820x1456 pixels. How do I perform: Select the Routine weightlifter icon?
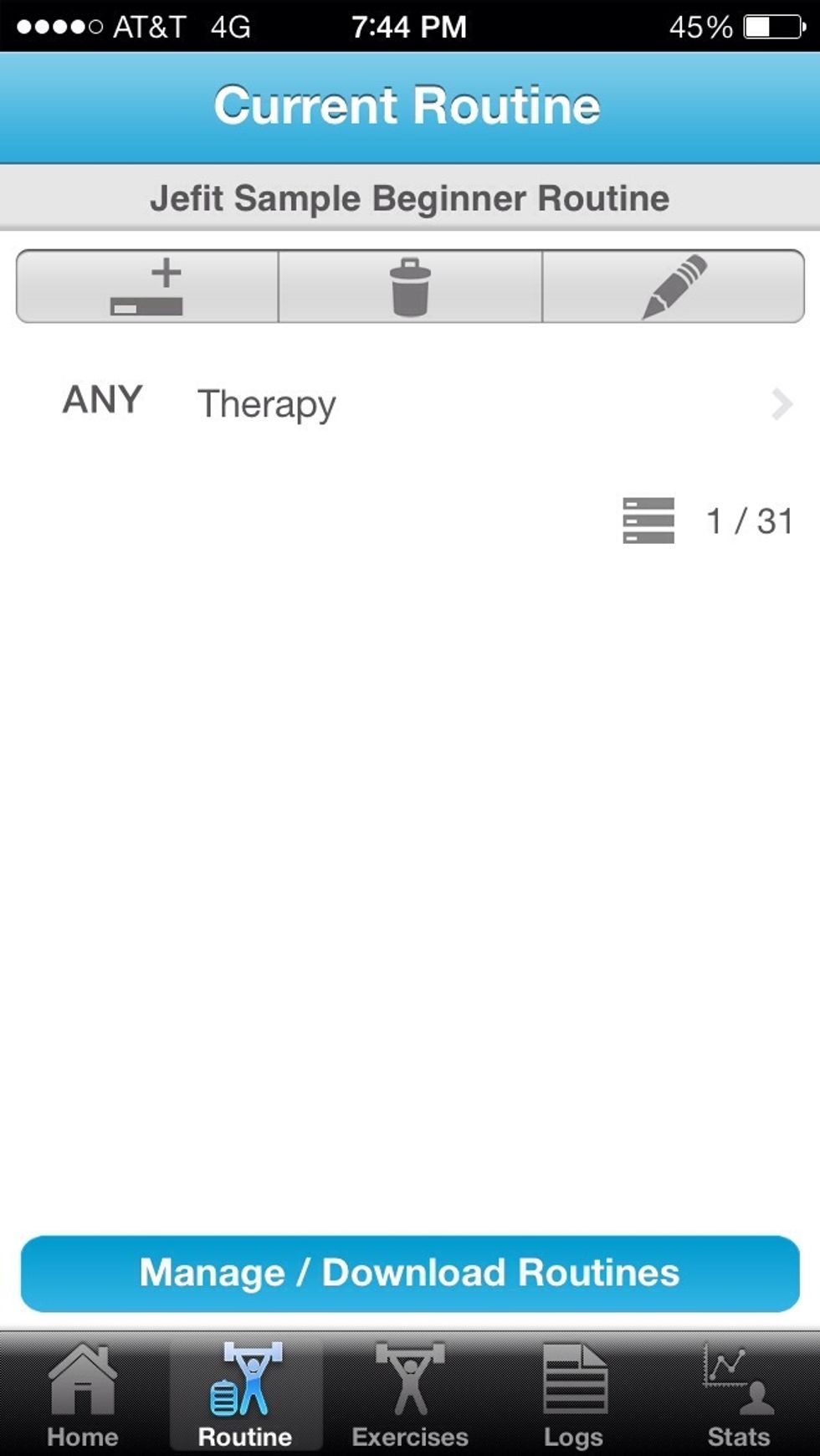click(x=245, y=1381)
